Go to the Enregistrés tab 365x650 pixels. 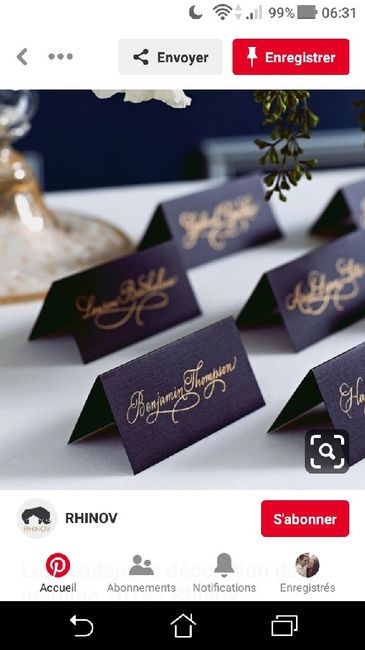[x=307, y=573]
